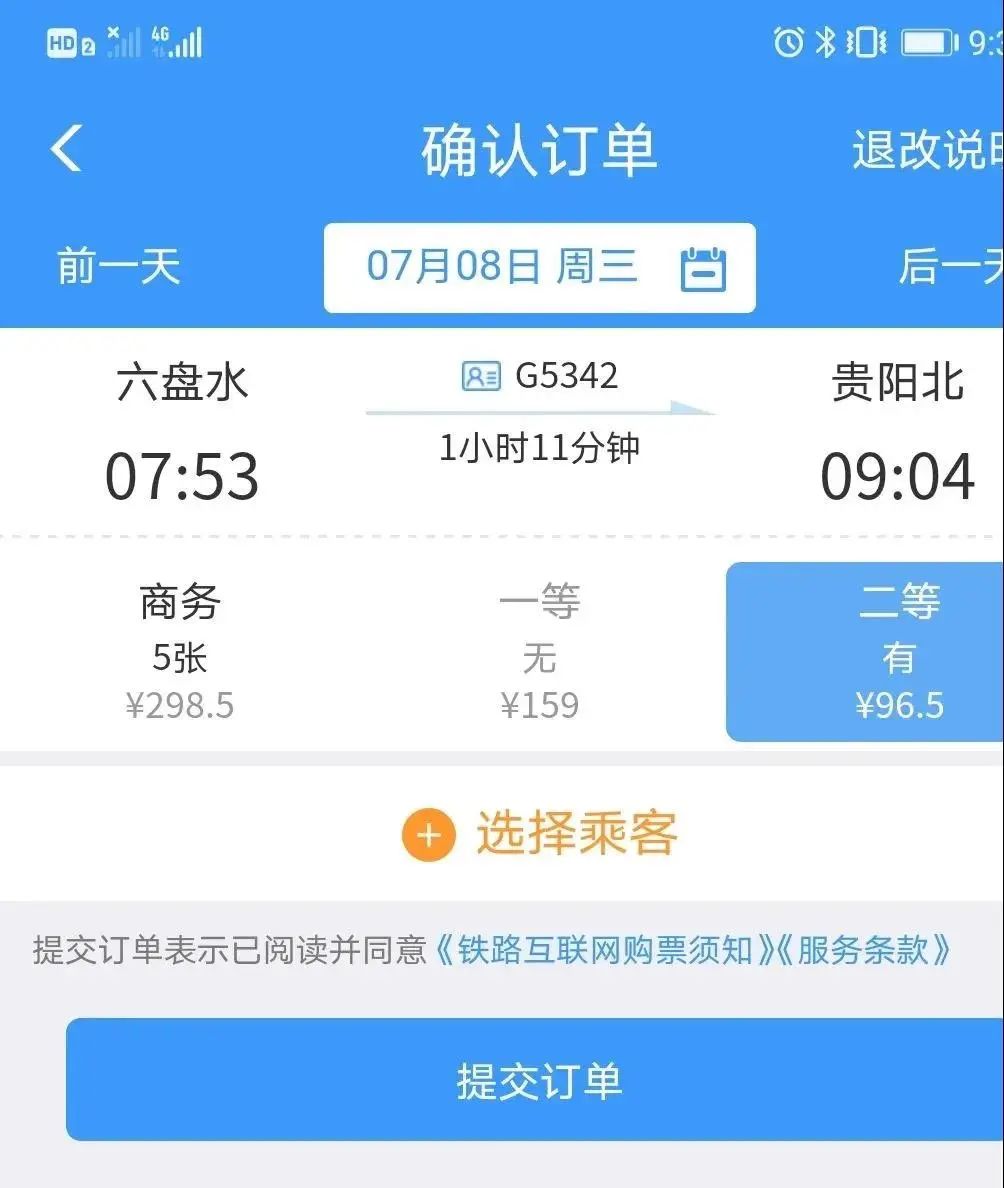
Task: Select the 商务 seat class at ¥298.5
Action: [180, 652]
